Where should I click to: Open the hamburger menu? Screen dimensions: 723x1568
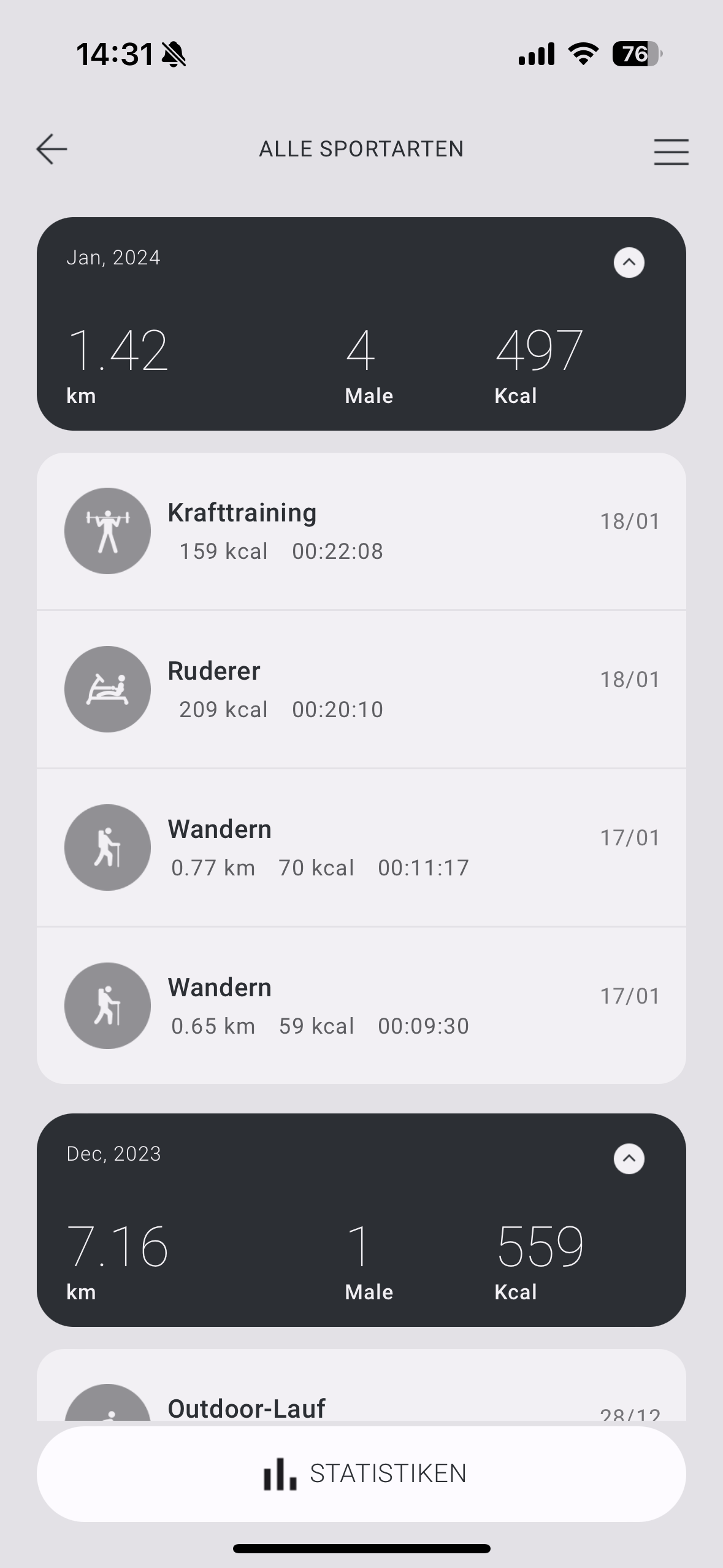[x=671, y=152]
